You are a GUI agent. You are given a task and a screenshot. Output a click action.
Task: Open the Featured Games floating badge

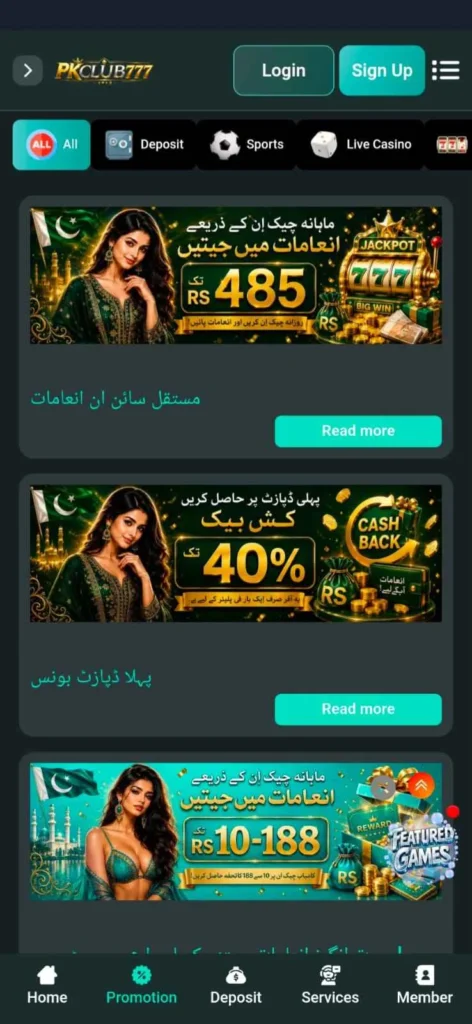tap(421, 847)
